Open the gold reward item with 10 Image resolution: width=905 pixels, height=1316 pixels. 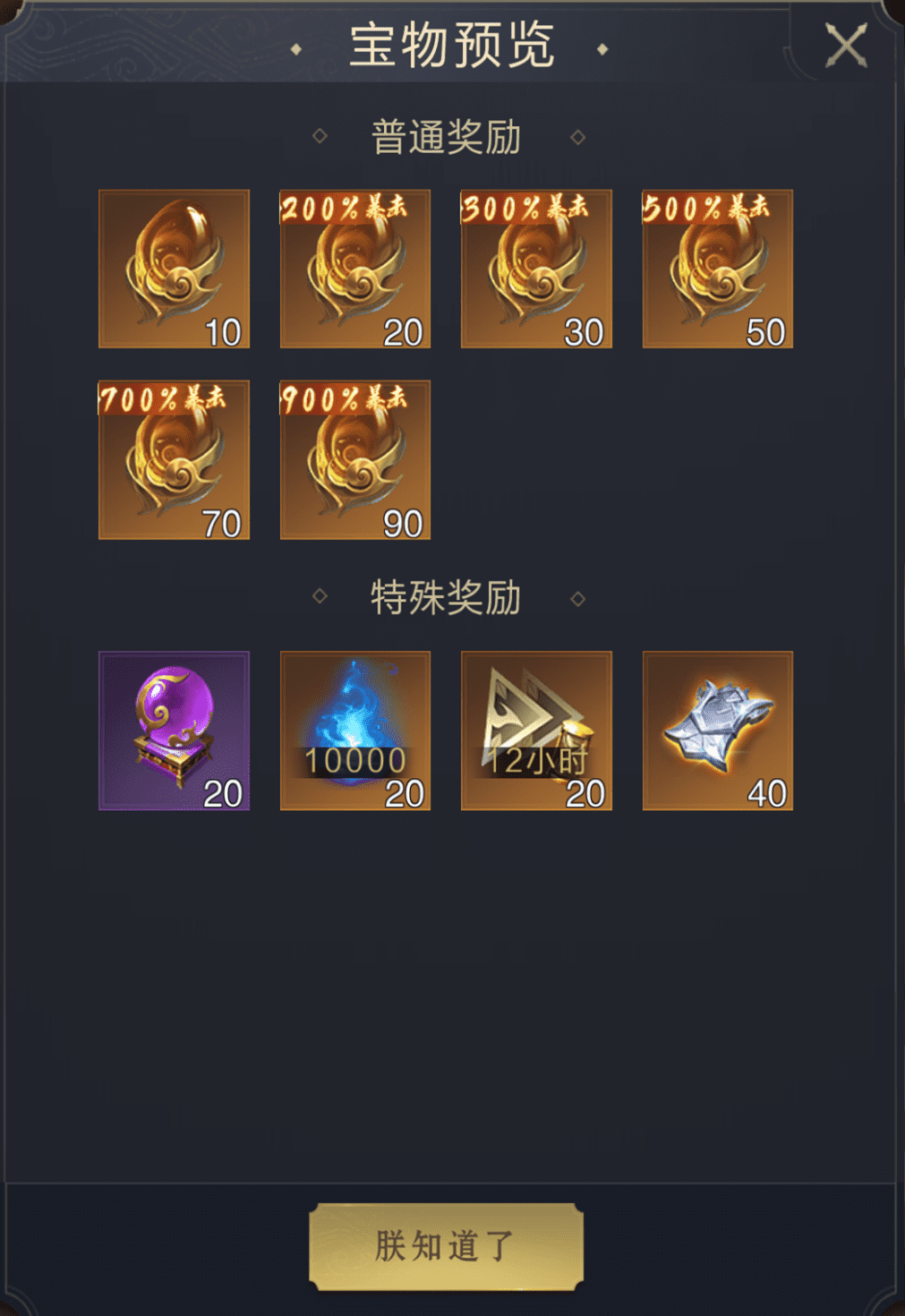click(174, 269)
